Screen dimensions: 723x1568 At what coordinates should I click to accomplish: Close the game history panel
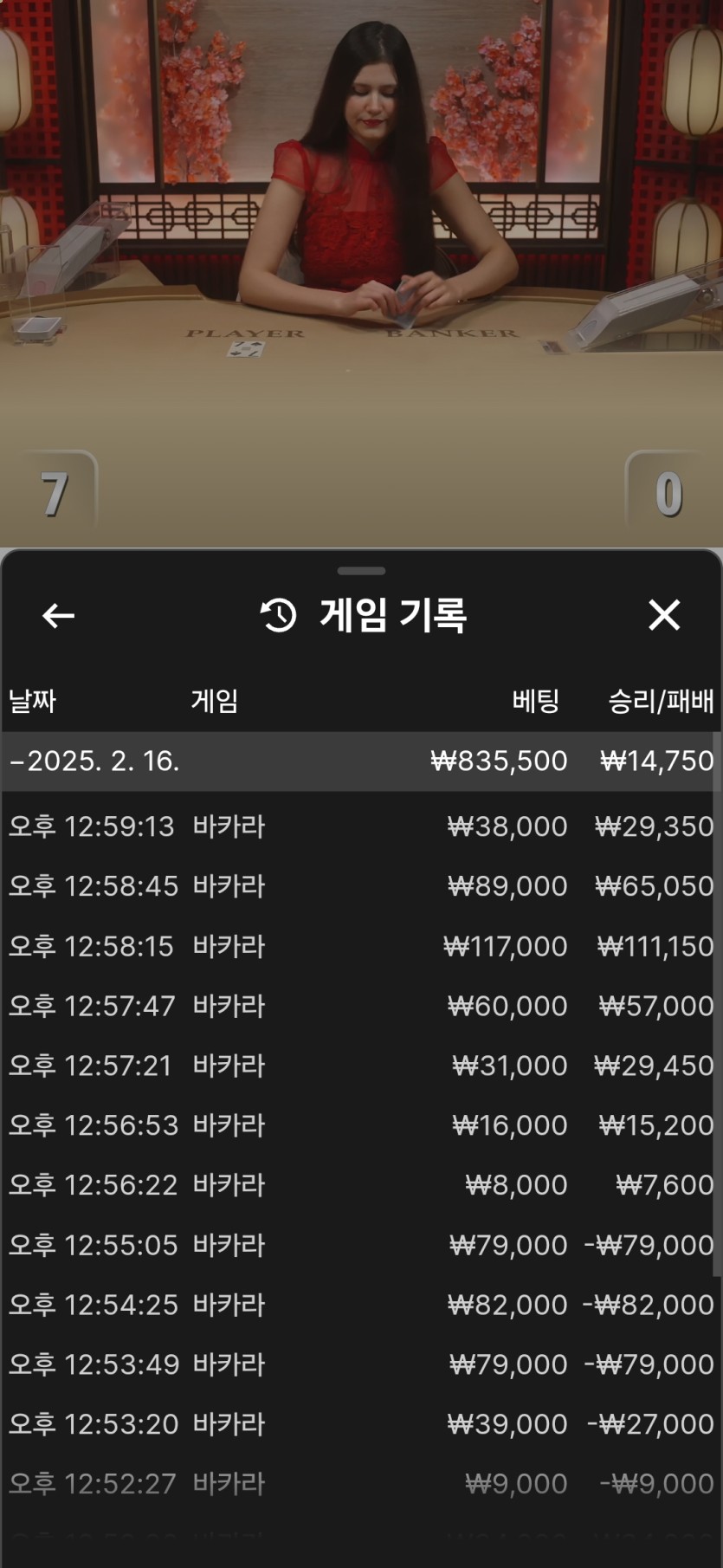[x=664, y=615]
